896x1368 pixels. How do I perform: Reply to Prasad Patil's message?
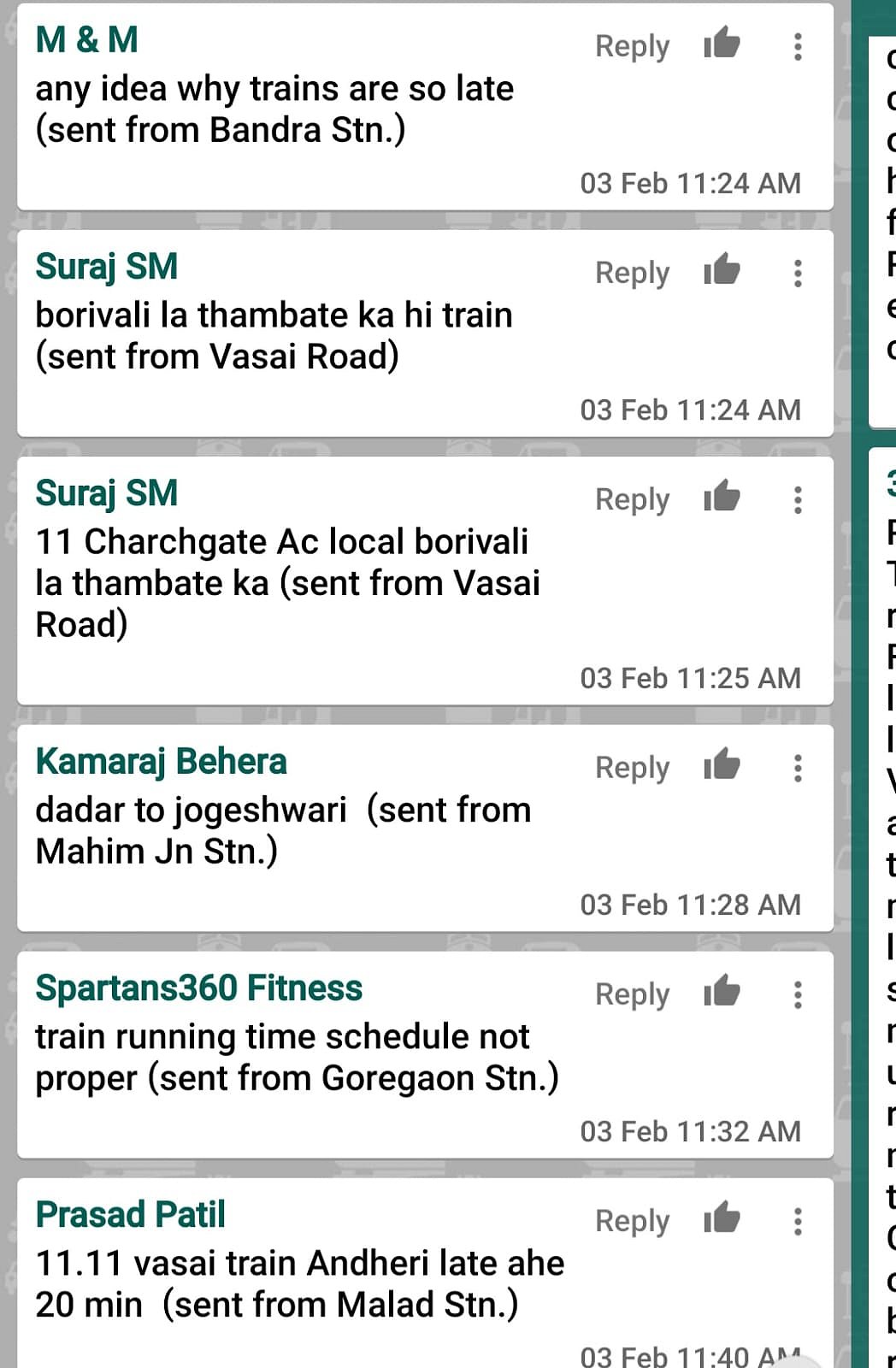[x=632, y=1221]
